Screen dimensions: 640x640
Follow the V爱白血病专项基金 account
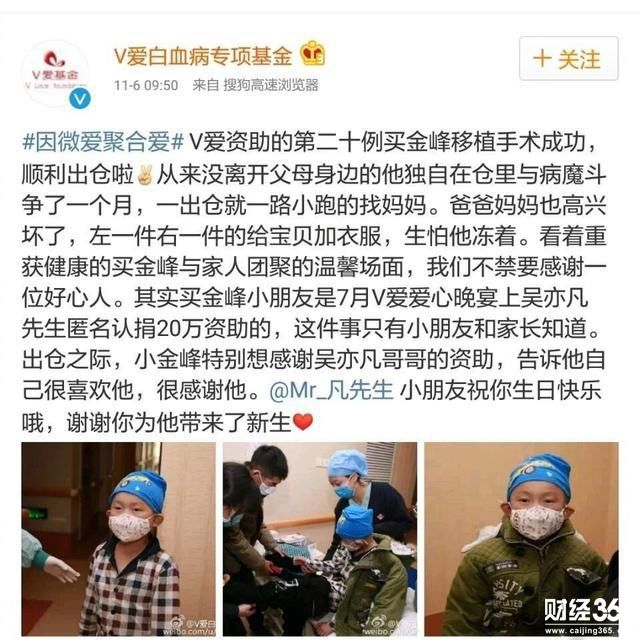(565, 58)
